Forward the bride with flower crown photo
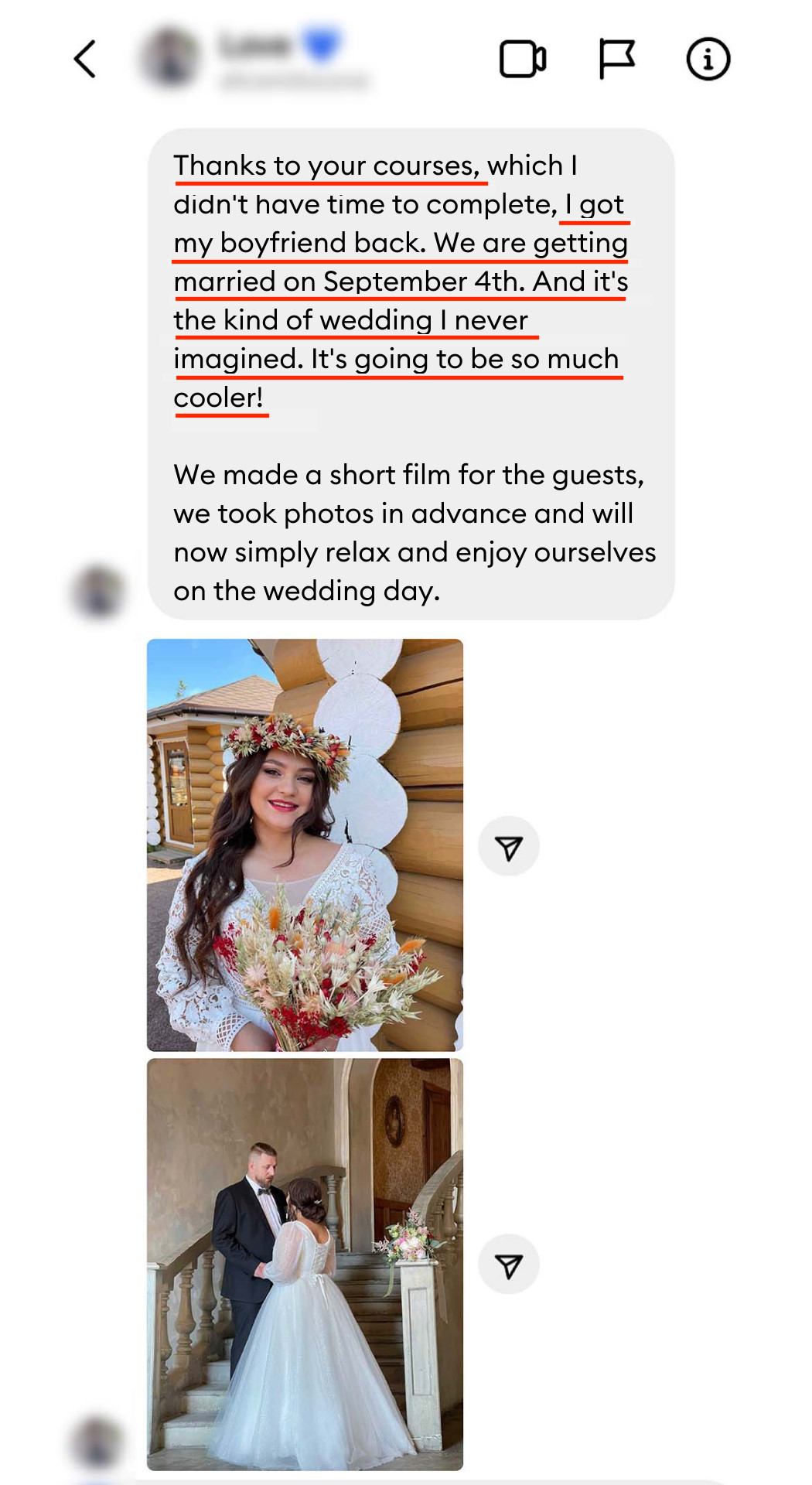Viewport: 812px width, 1485px height. [x=508, y=847]
